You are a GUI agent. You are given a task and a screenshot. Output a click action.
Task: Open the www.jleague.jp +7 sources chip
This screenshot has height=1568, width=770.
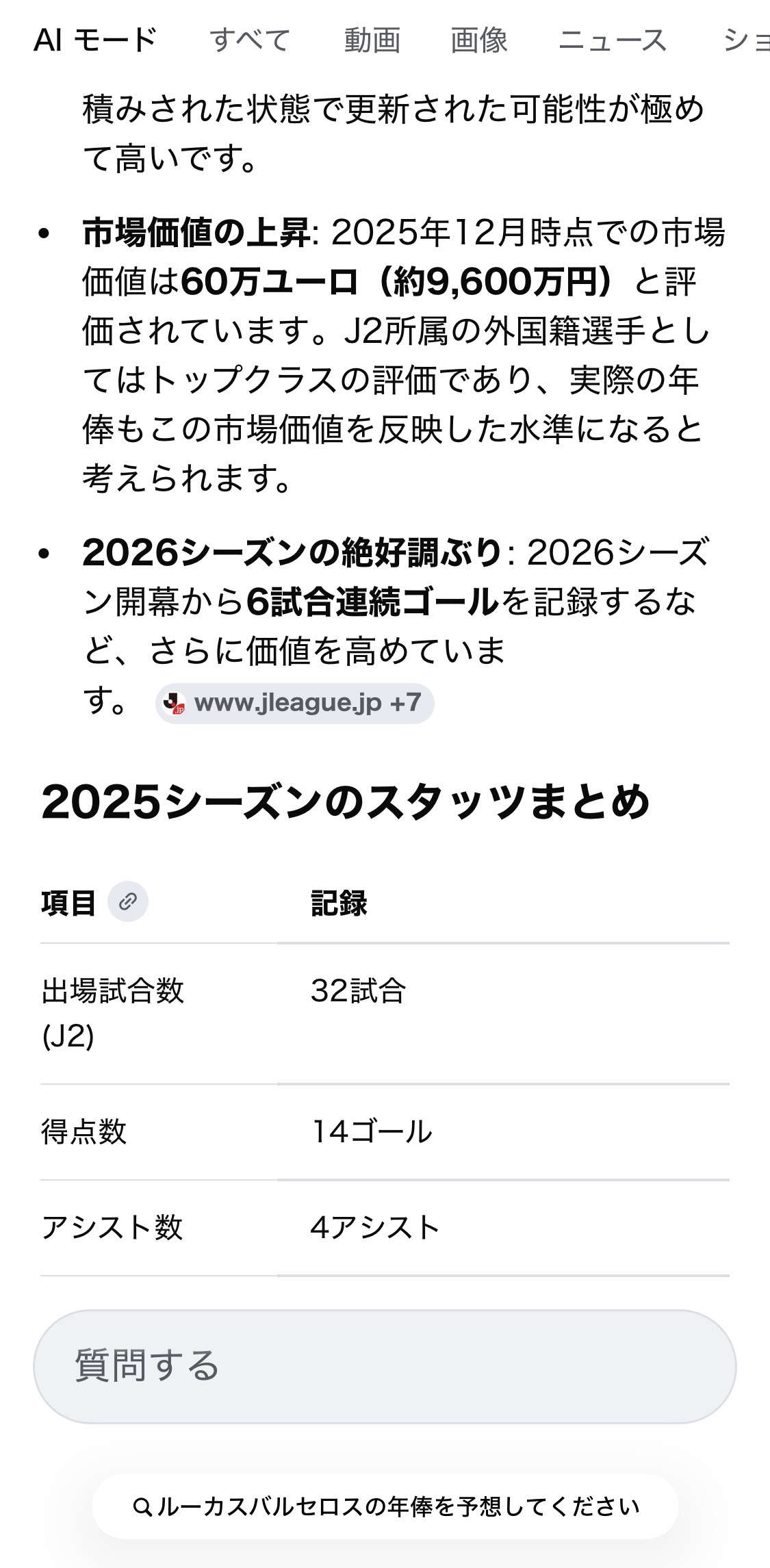[x=295, y=703]
